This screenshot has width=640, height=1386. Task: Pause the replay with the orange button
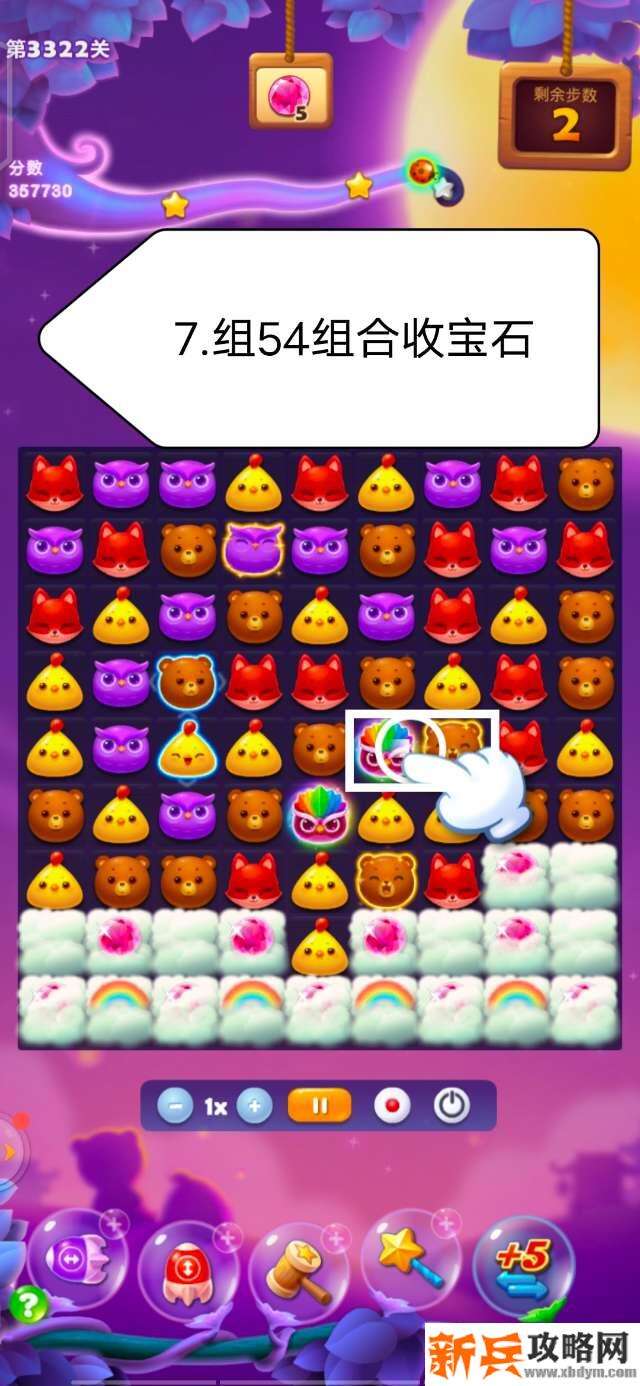point(320,1107)
